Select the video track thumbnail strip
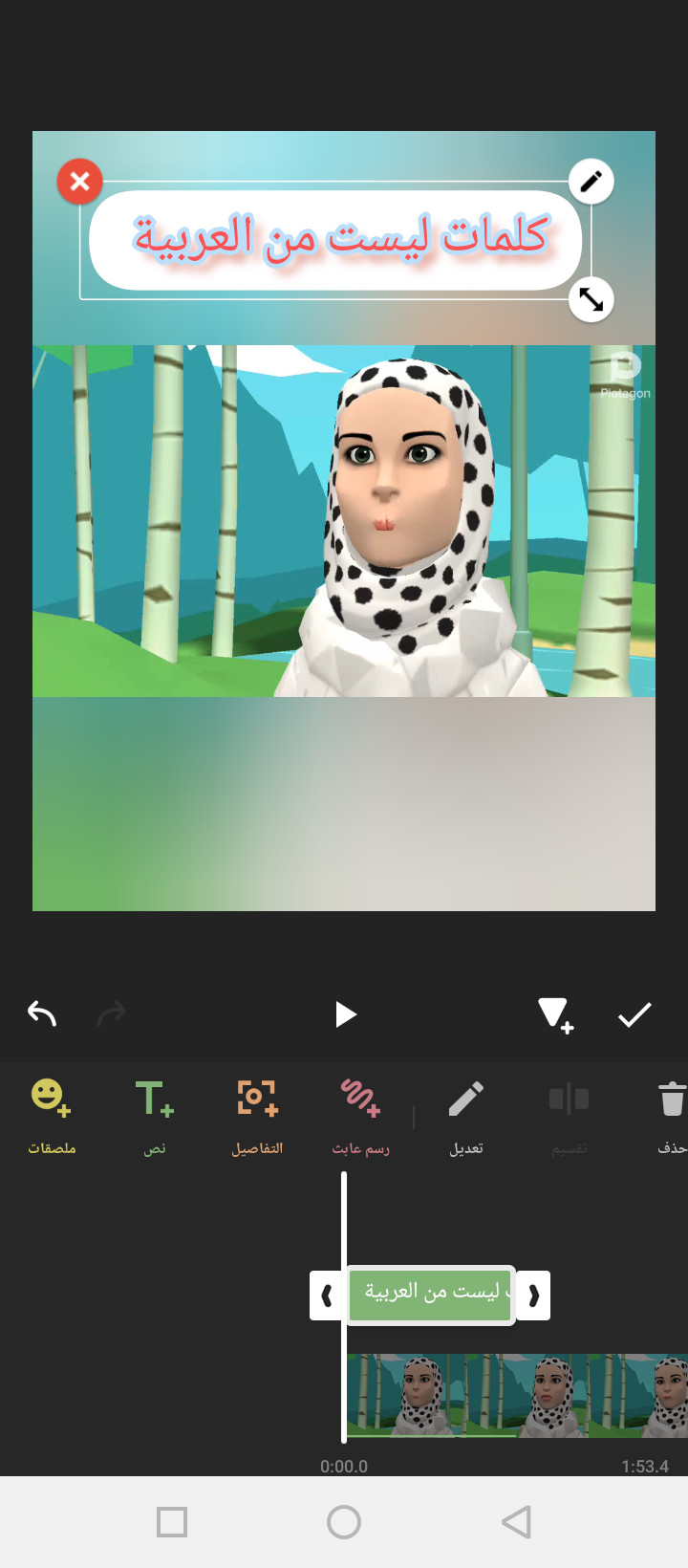This screenshot has height=1568, width=688. pos(516,1394)
